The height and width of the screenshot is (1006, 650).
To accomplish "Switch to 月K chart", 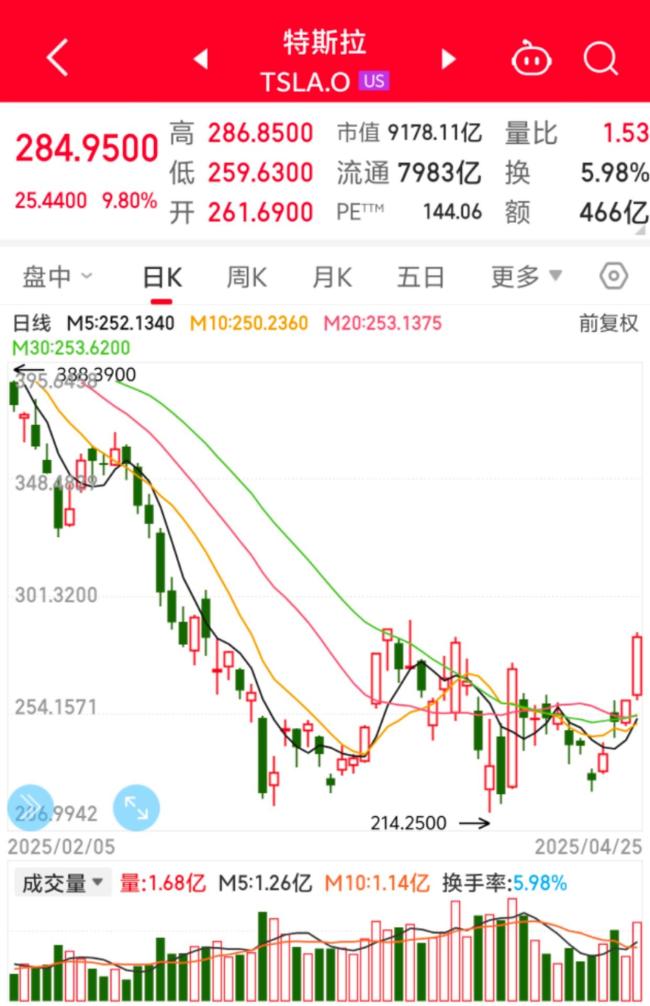I will click(x=331, y=277).
